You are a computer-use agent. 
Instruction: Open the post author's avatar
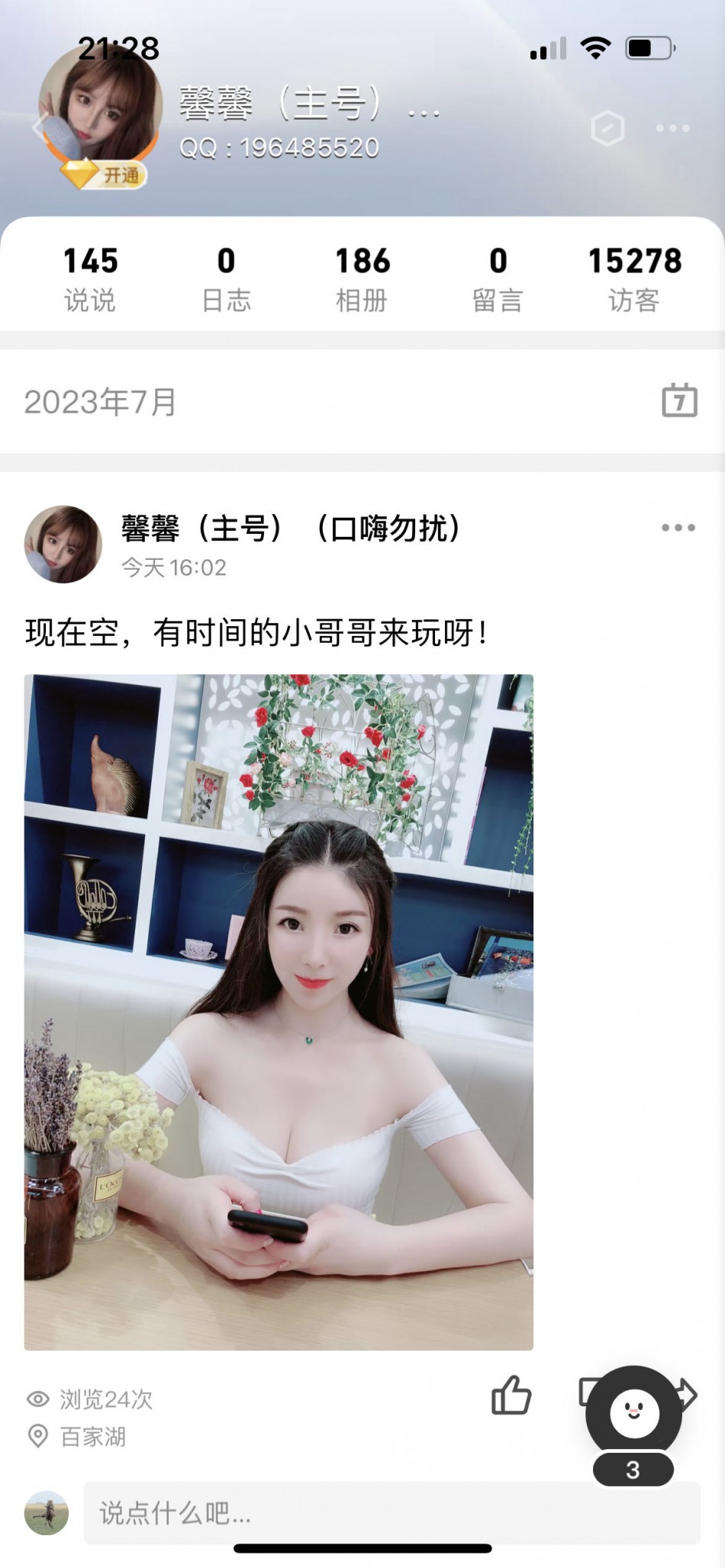(x=63, y=544)
